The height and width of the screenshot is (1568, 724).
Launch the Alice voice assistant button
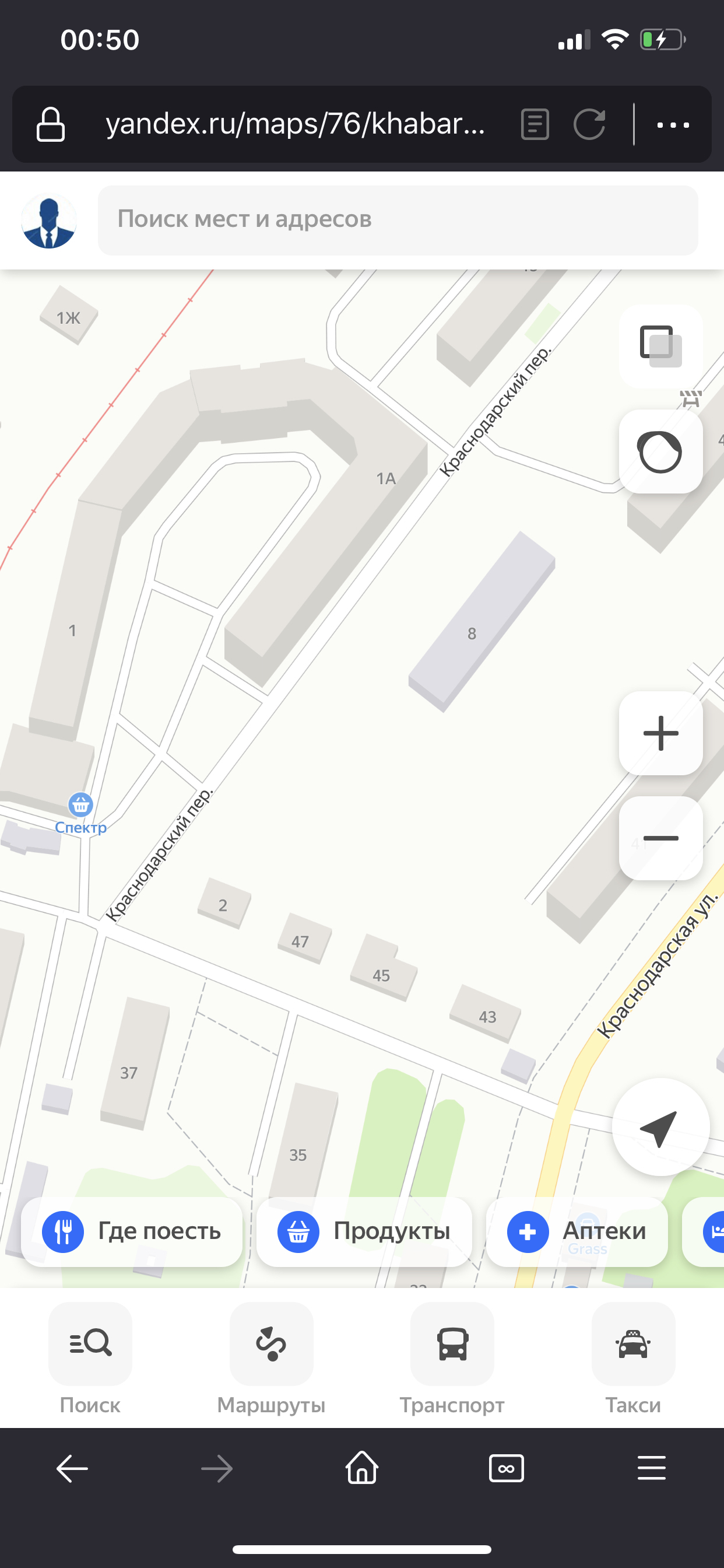pyautogui.click(x=660, y=451)
